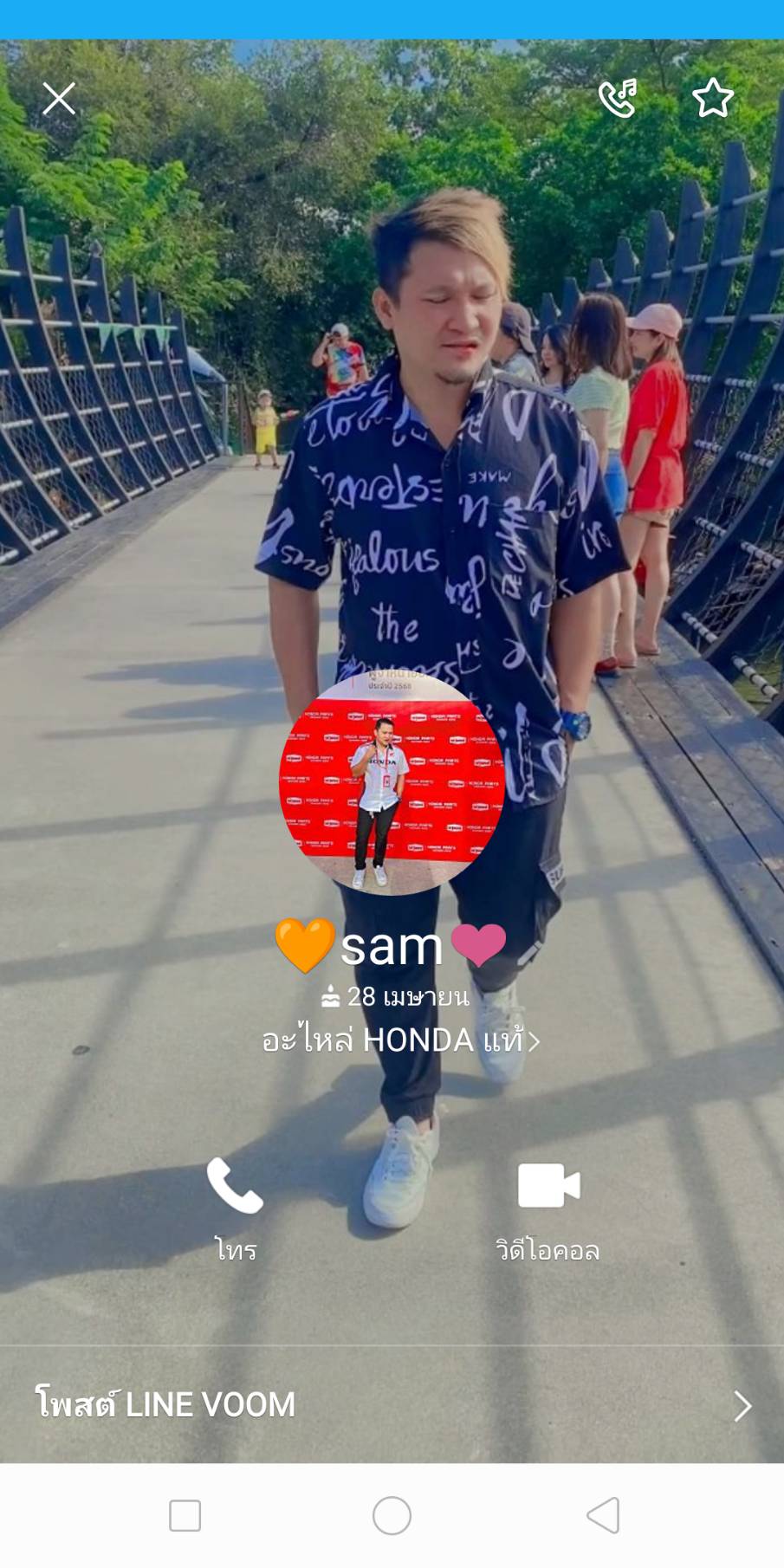This screenshot has width=784, height=1568.
Task: Open the ringtone call settings icon
Action: point(618,98)
